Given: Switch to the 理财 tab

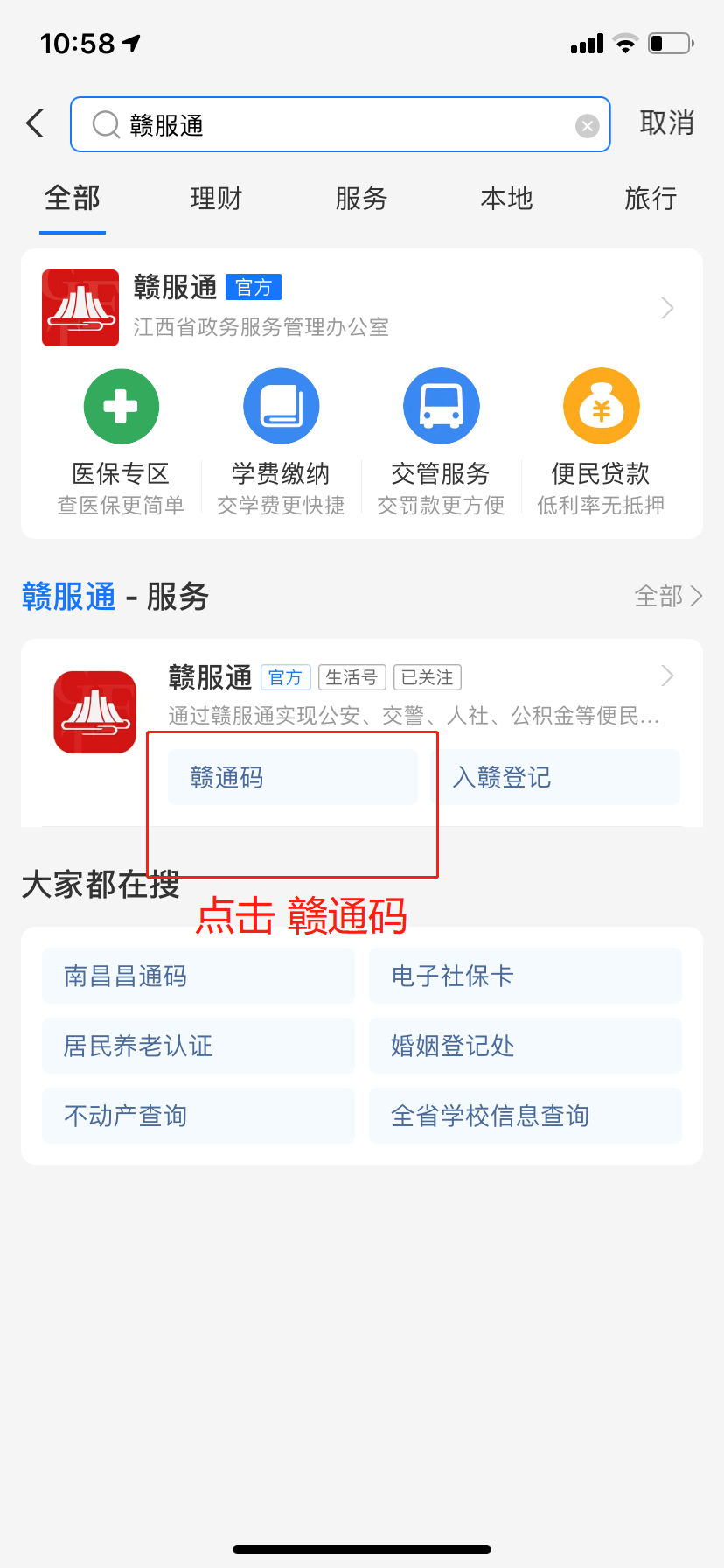Looking at the screenshot, I should point(216,199).
